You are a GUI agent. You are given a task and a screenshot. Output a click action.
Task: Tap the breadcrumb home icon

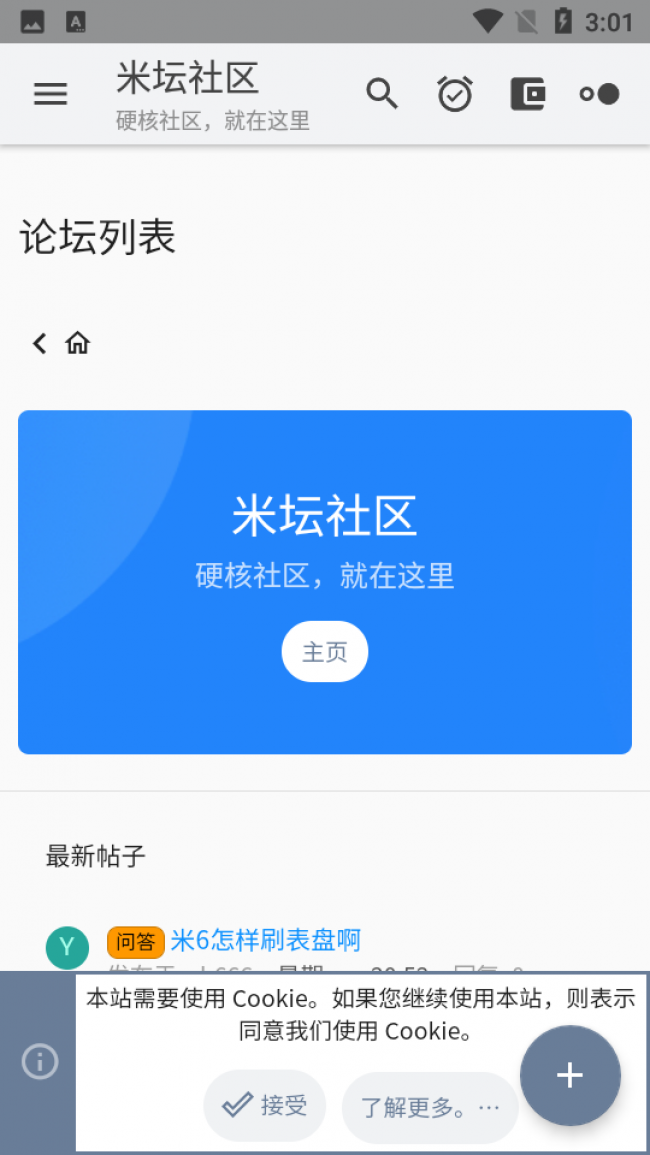point(77,344)
